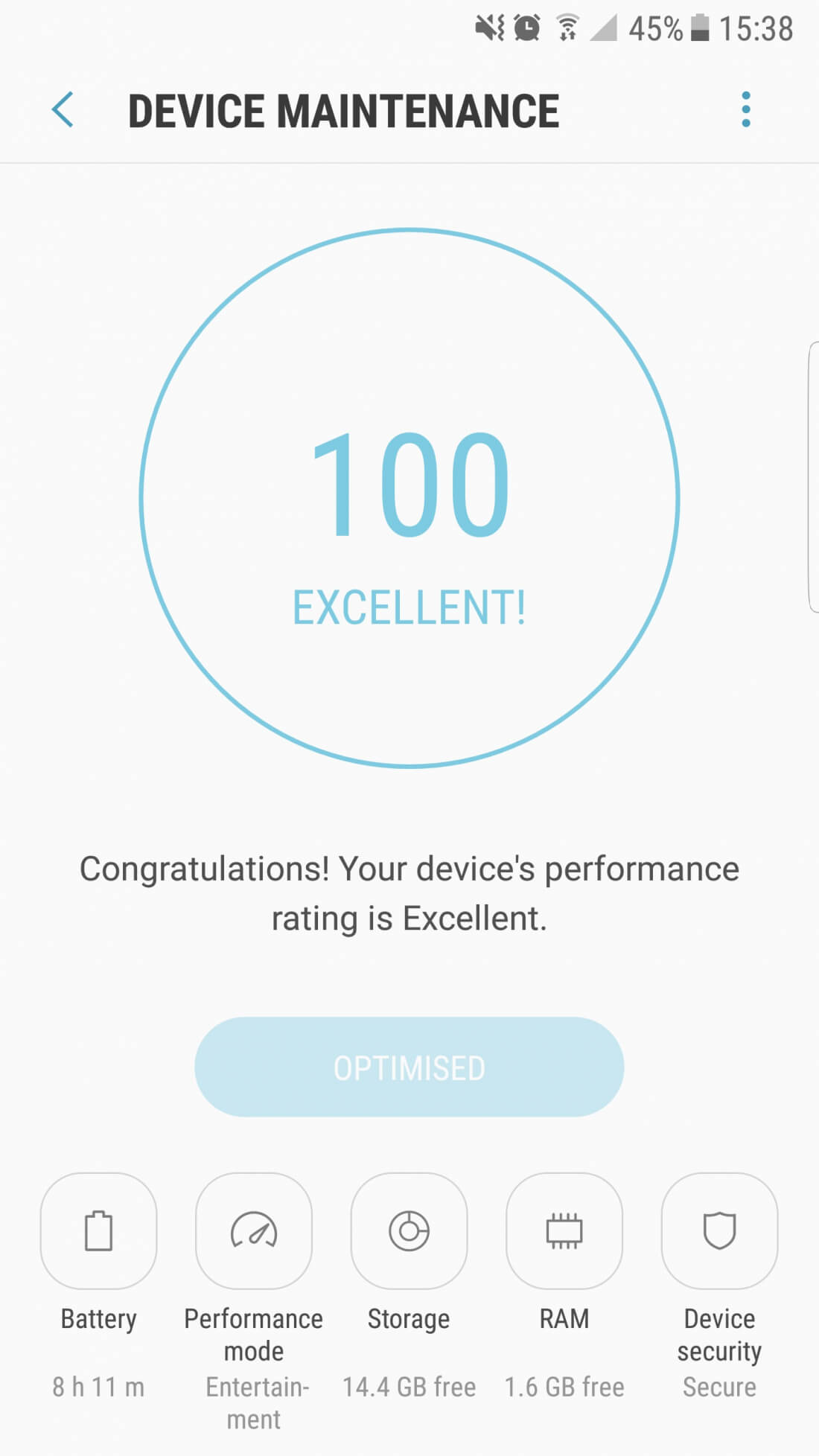Viewport: 819px width, 1456px height.
Task: Check RAM usage
Action: pyautogui.click(x=564, y=1231)
